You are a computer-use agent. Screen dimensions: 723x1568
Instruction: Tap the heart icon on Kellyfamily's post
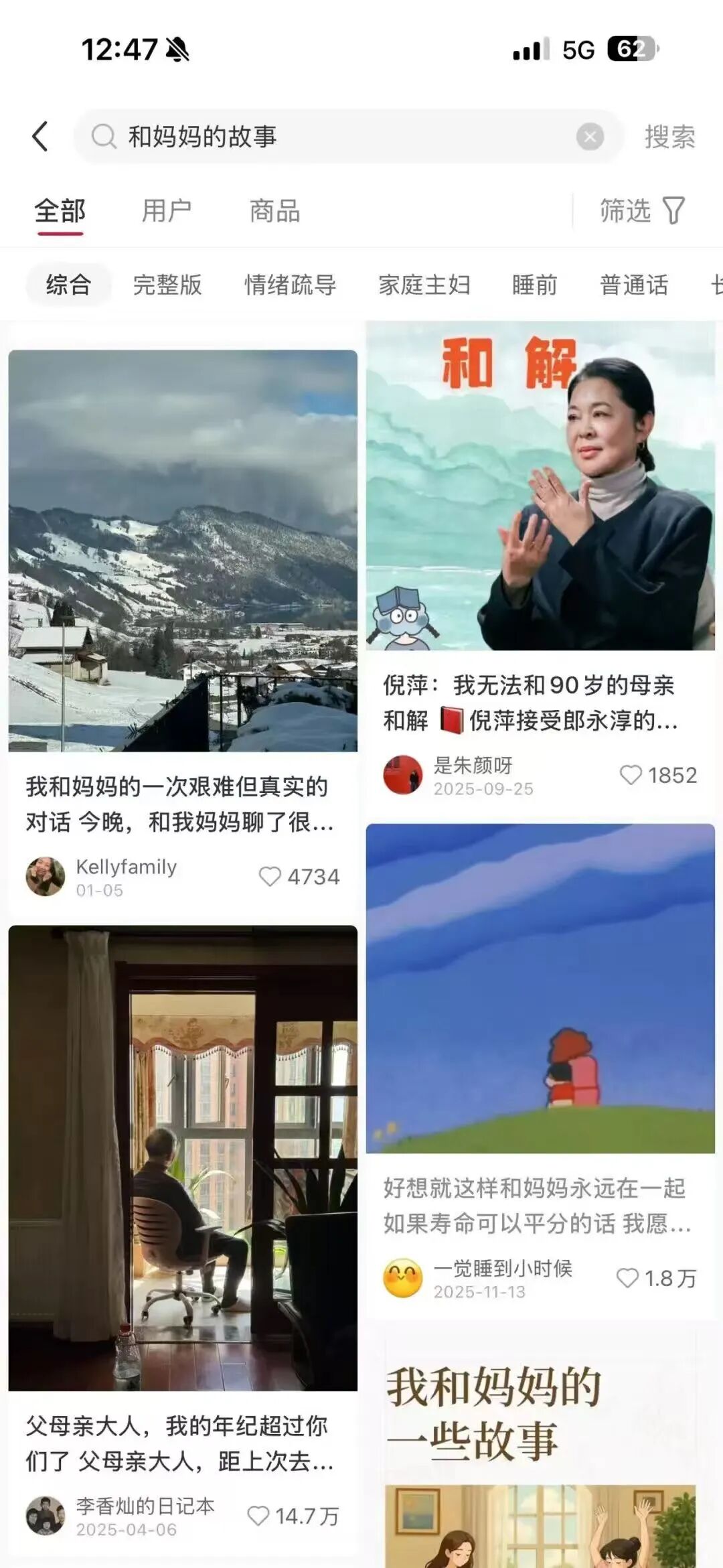click(x=270, y=876)
